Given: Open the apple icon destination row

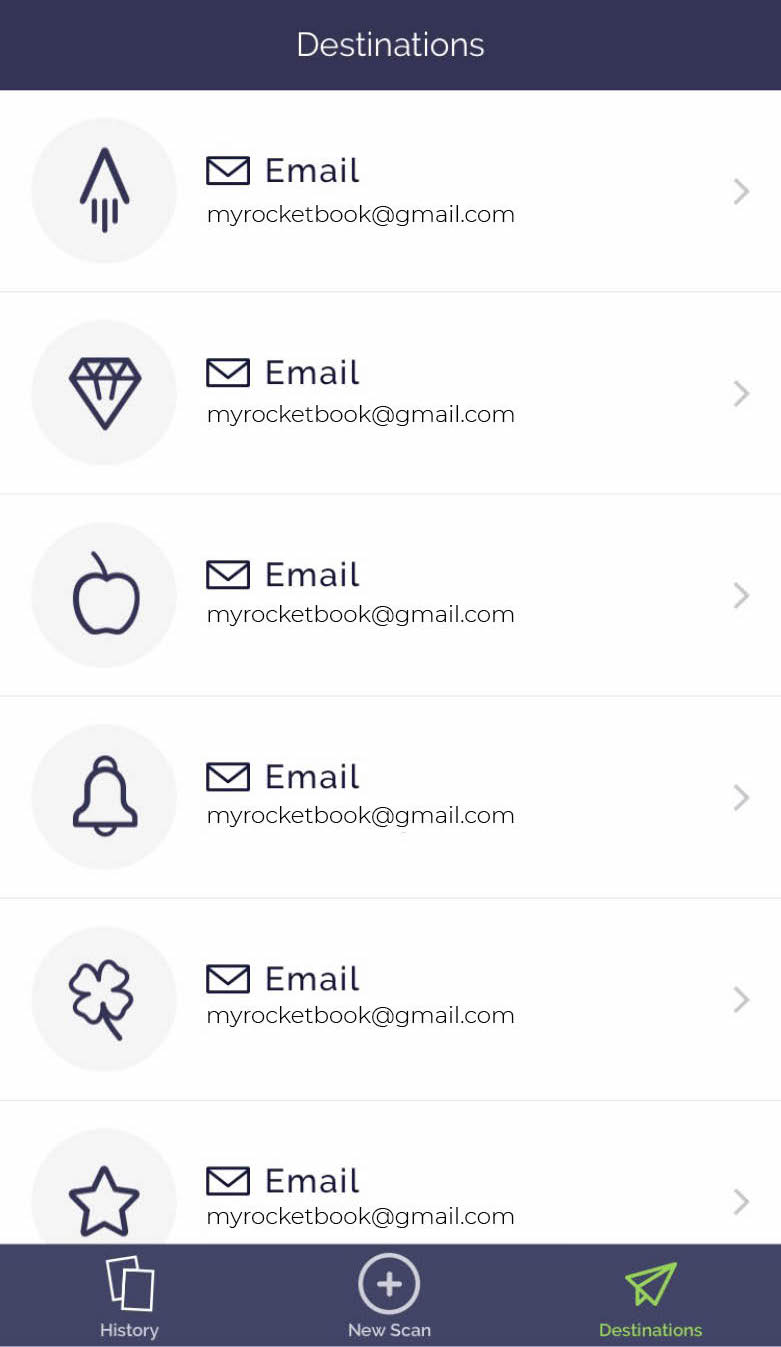Looking at the screenshot, I should click(390, 595).
